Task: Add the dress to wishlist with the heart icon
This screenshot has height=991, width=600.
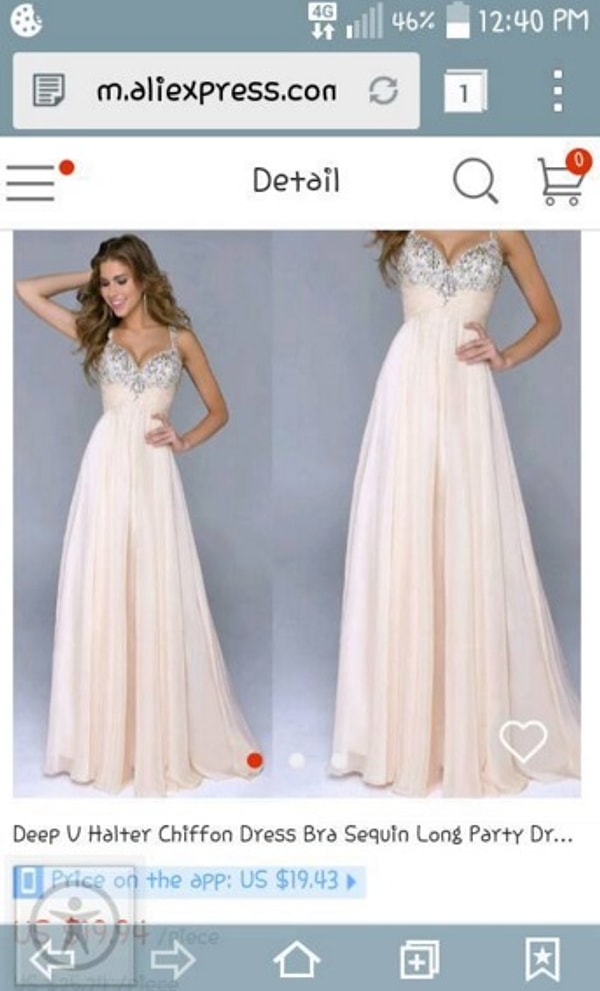Action: [523, 741]
